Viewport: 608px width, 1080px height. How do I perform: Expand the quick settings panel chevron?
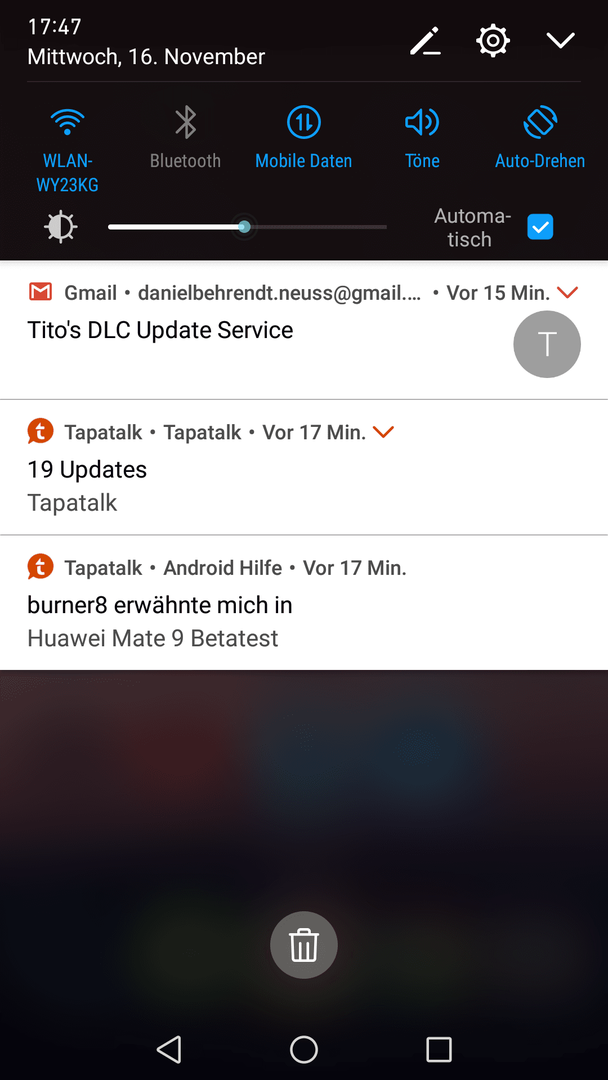pyautogui.click(x=560, y=41)
